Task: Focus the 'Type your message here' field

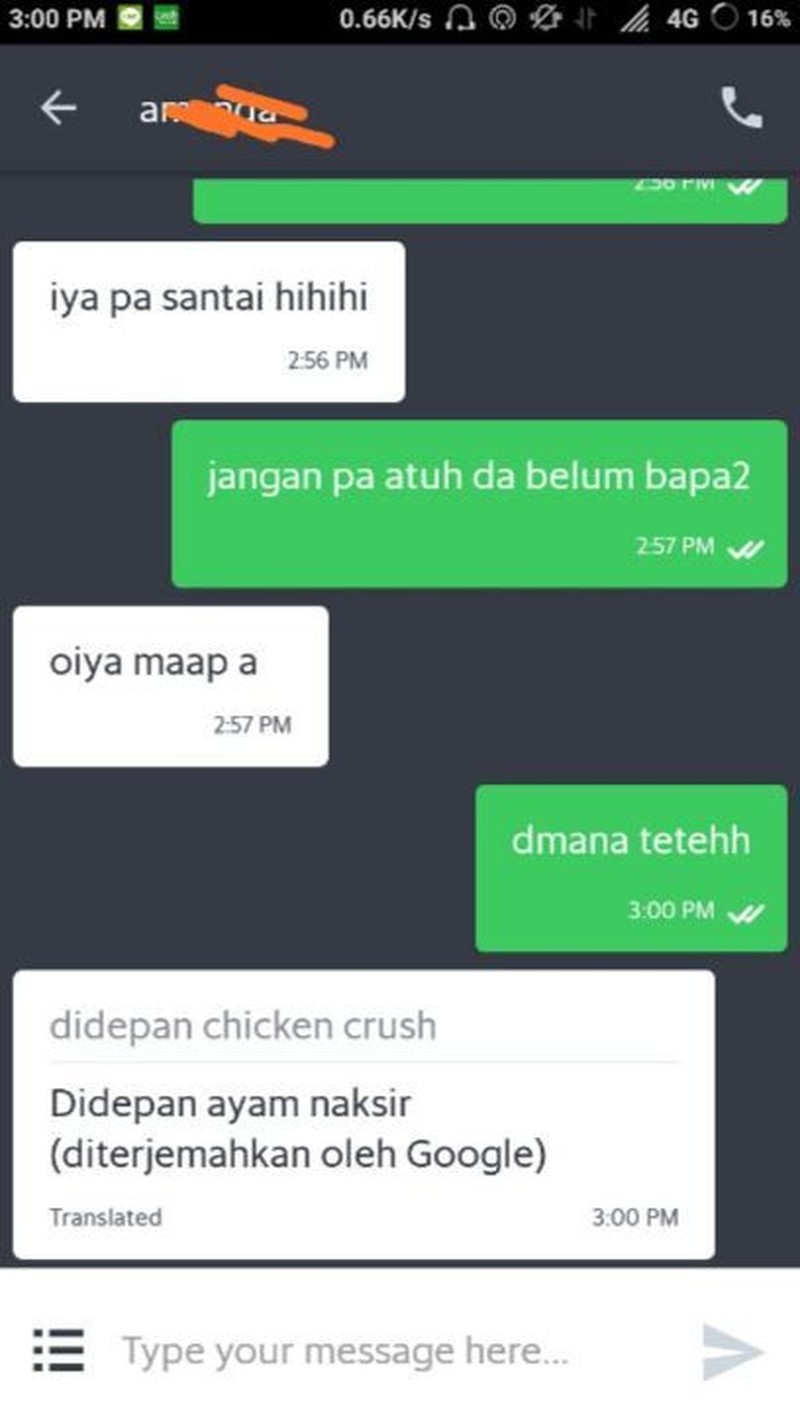Action: (380, 1352)
